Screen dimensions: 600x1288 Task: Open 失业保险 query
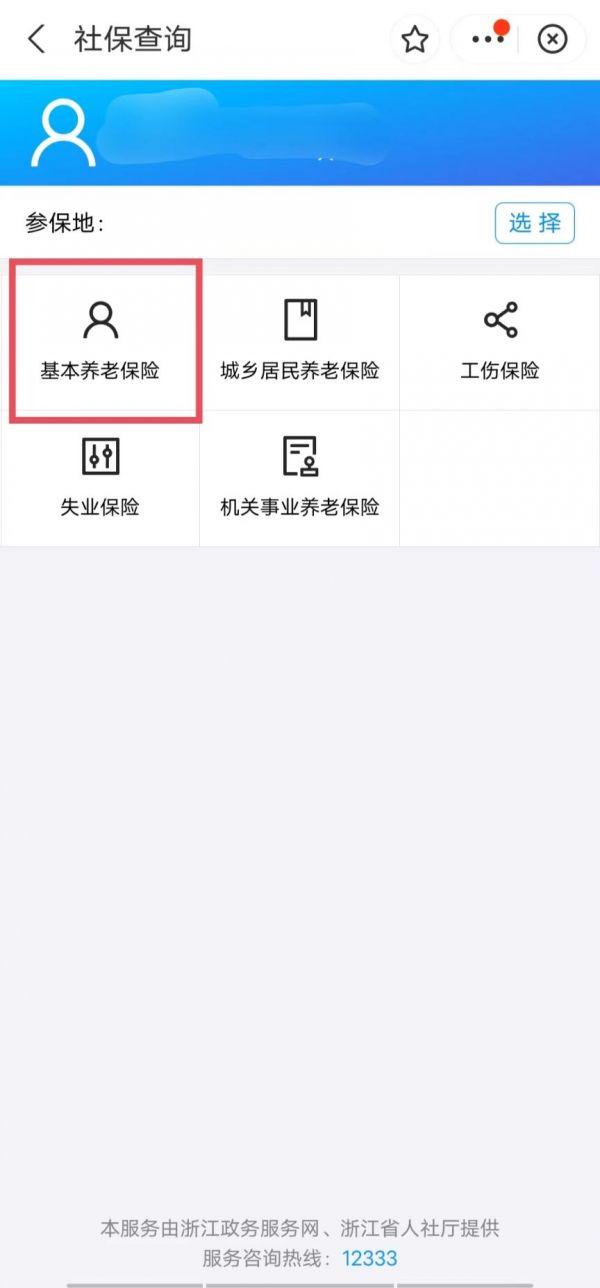(100, 478)
